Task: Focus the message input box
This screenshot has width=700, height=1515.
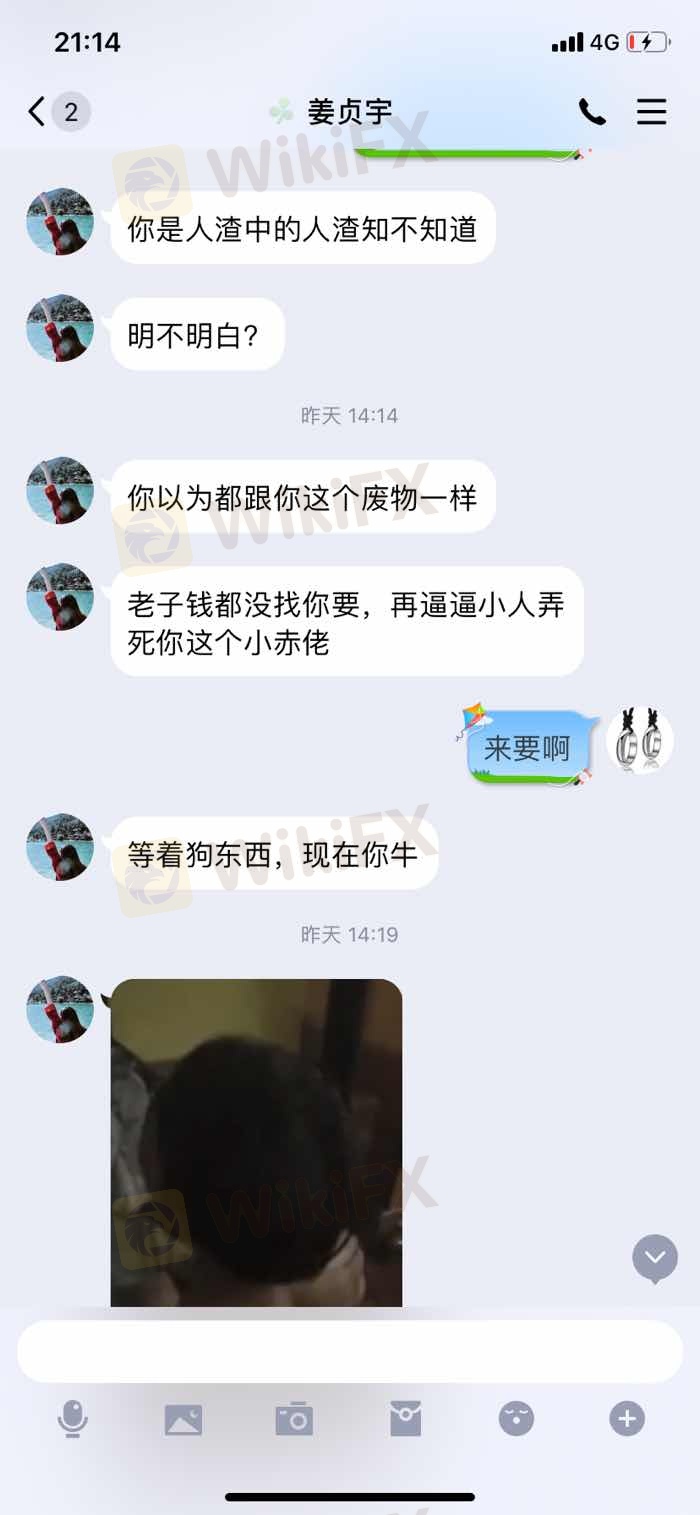Action: [350, 1351]
